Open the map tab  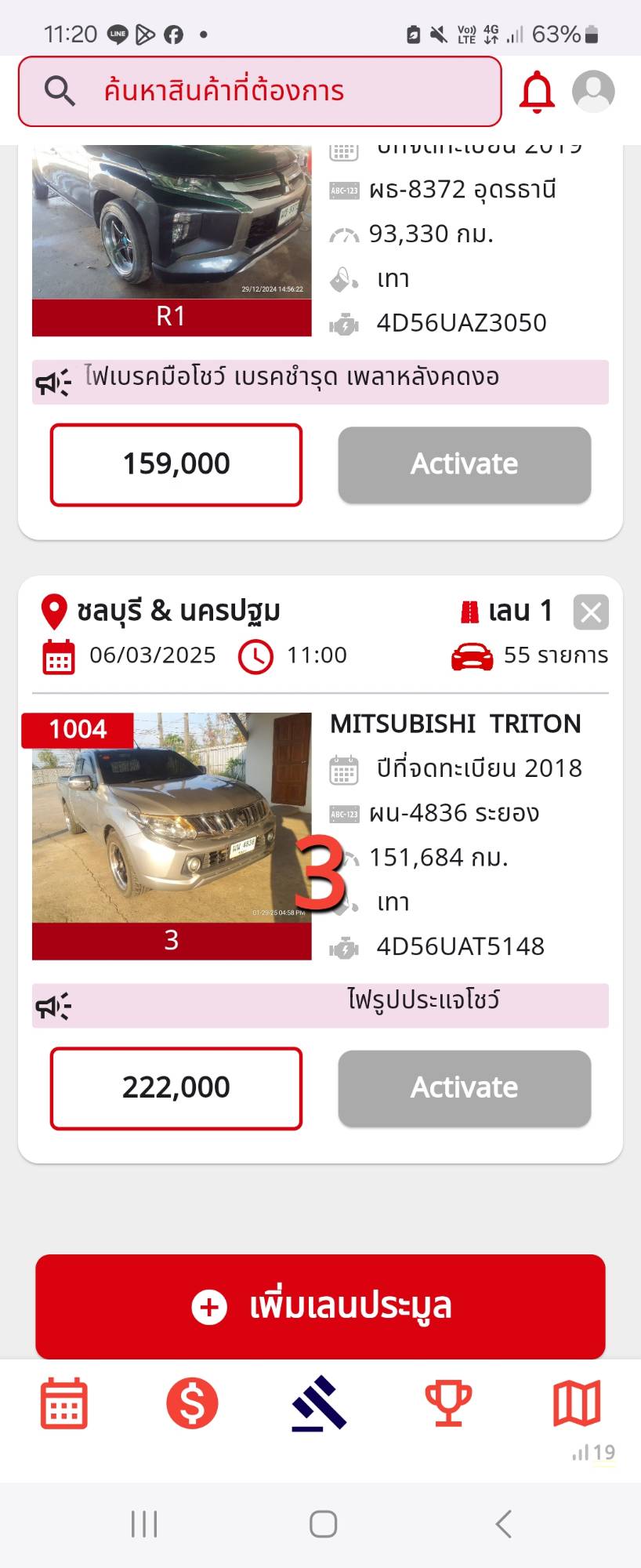click(x=577, y=1403)
